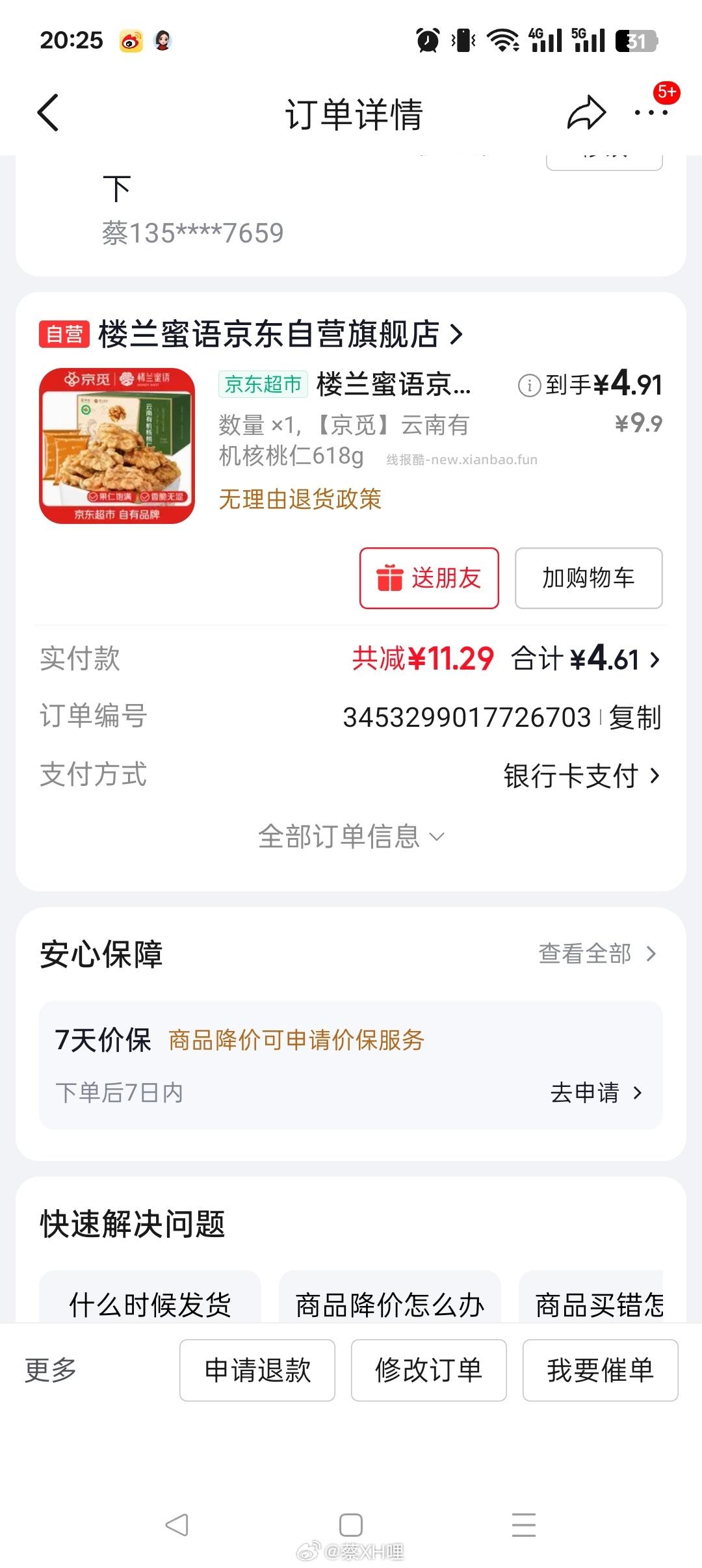This screenshot has height=1568, width=702.
Task: Open recent apps via navigation icon
Action: coord(524,1524)
